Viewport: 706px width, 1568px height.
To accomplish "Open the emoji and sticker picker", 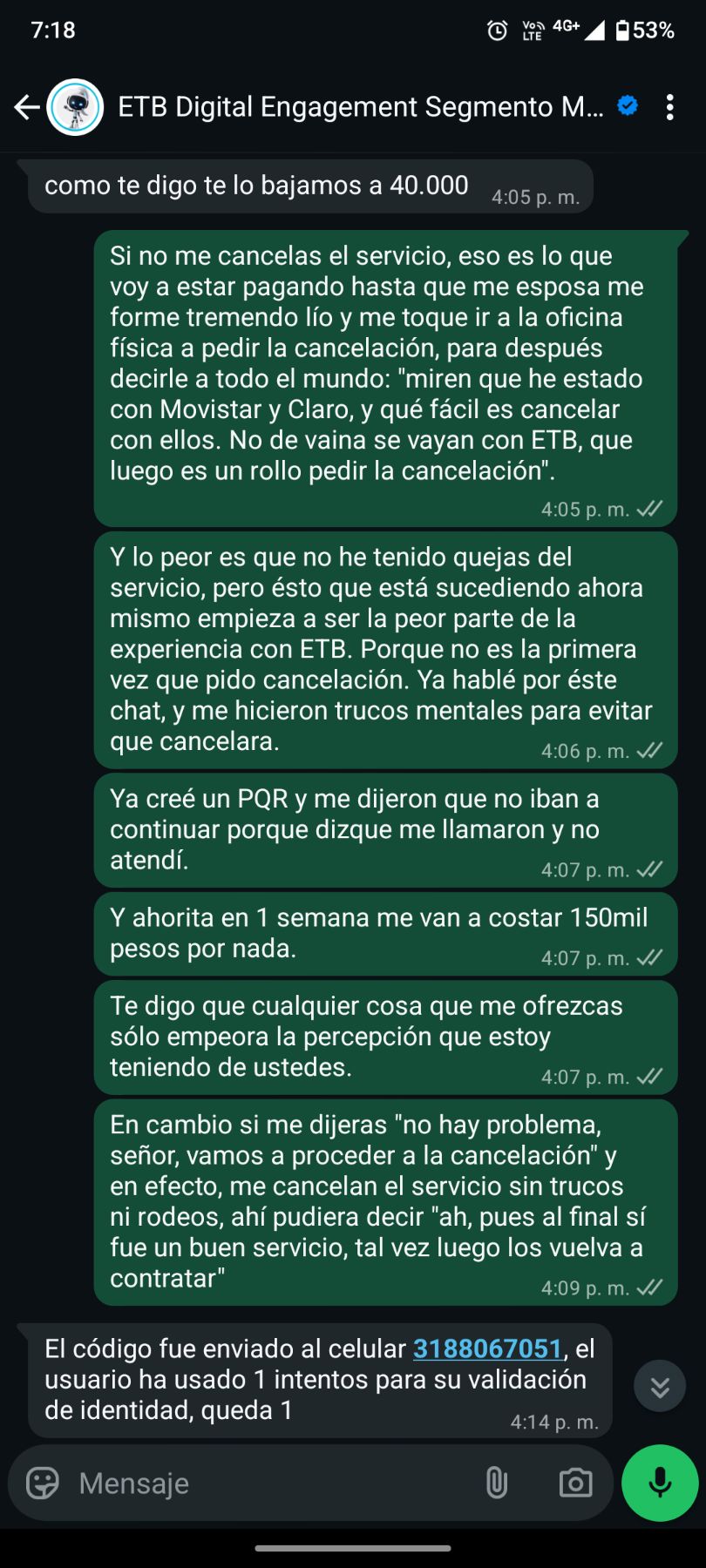I will pos(42,1483).
